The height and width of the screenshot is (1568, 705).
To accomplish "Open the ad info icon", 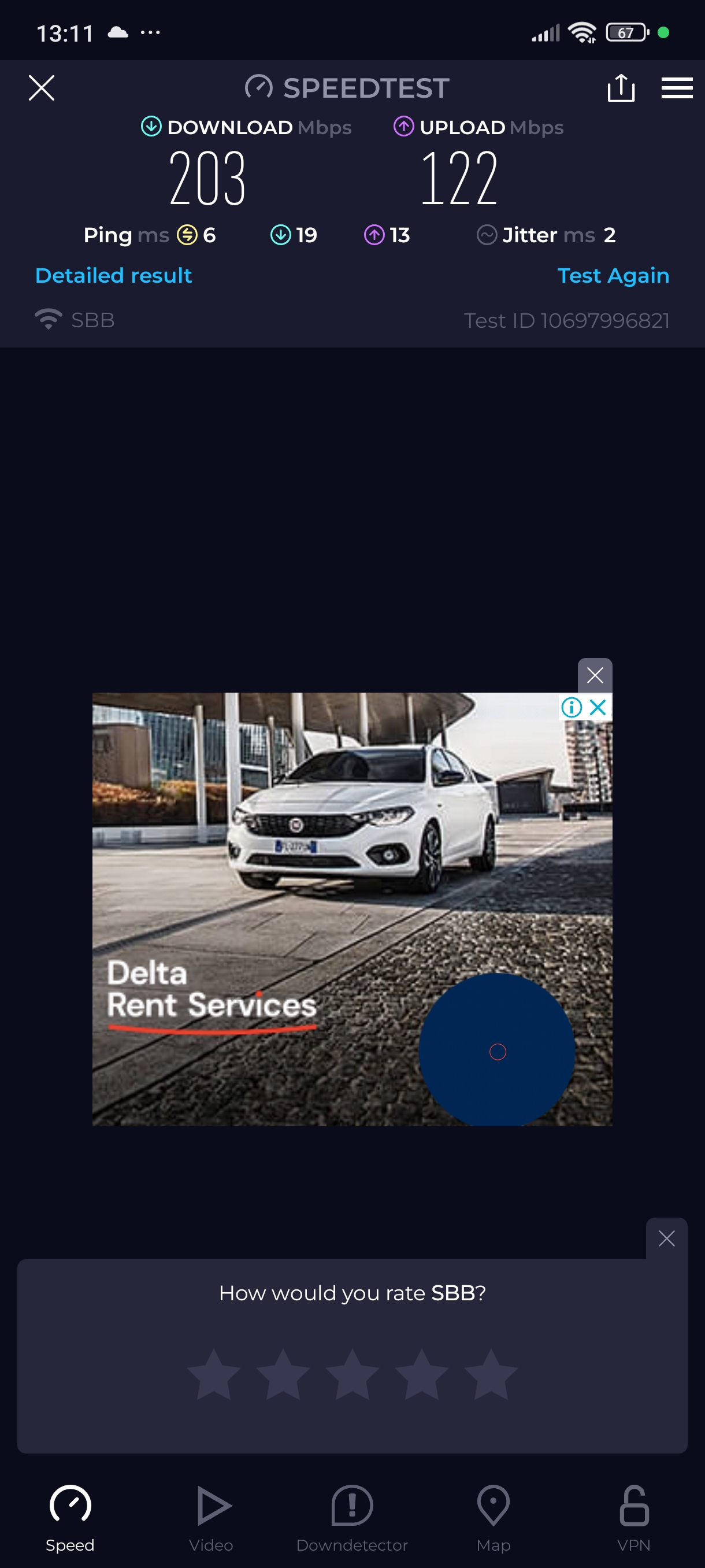I will point(571,707).
